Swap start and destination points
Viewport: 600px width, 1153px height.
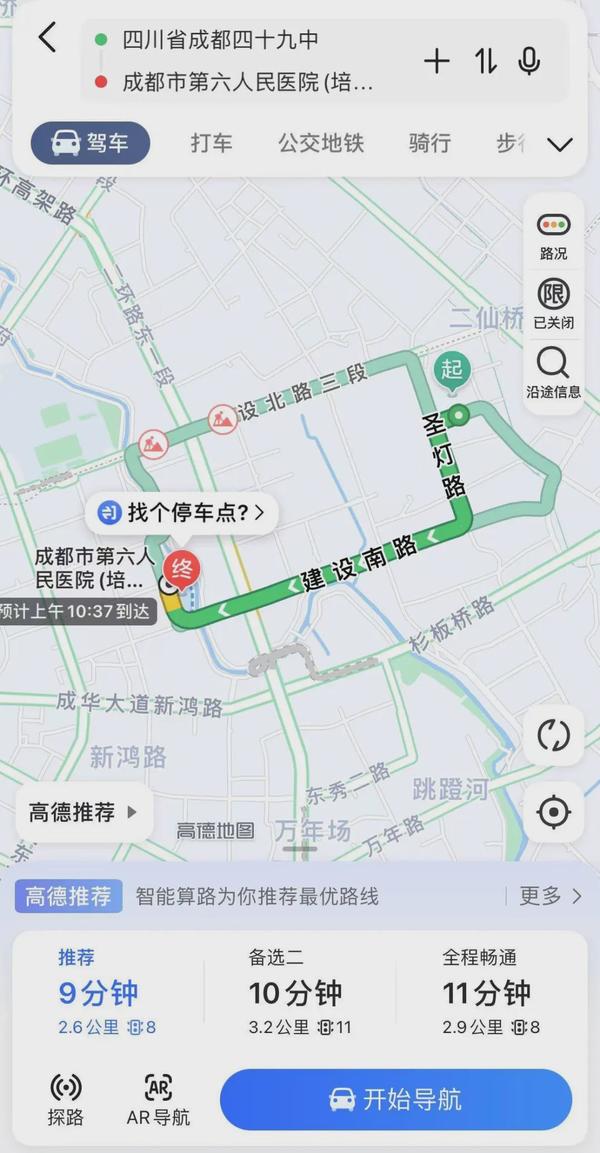tap(486, 61)
